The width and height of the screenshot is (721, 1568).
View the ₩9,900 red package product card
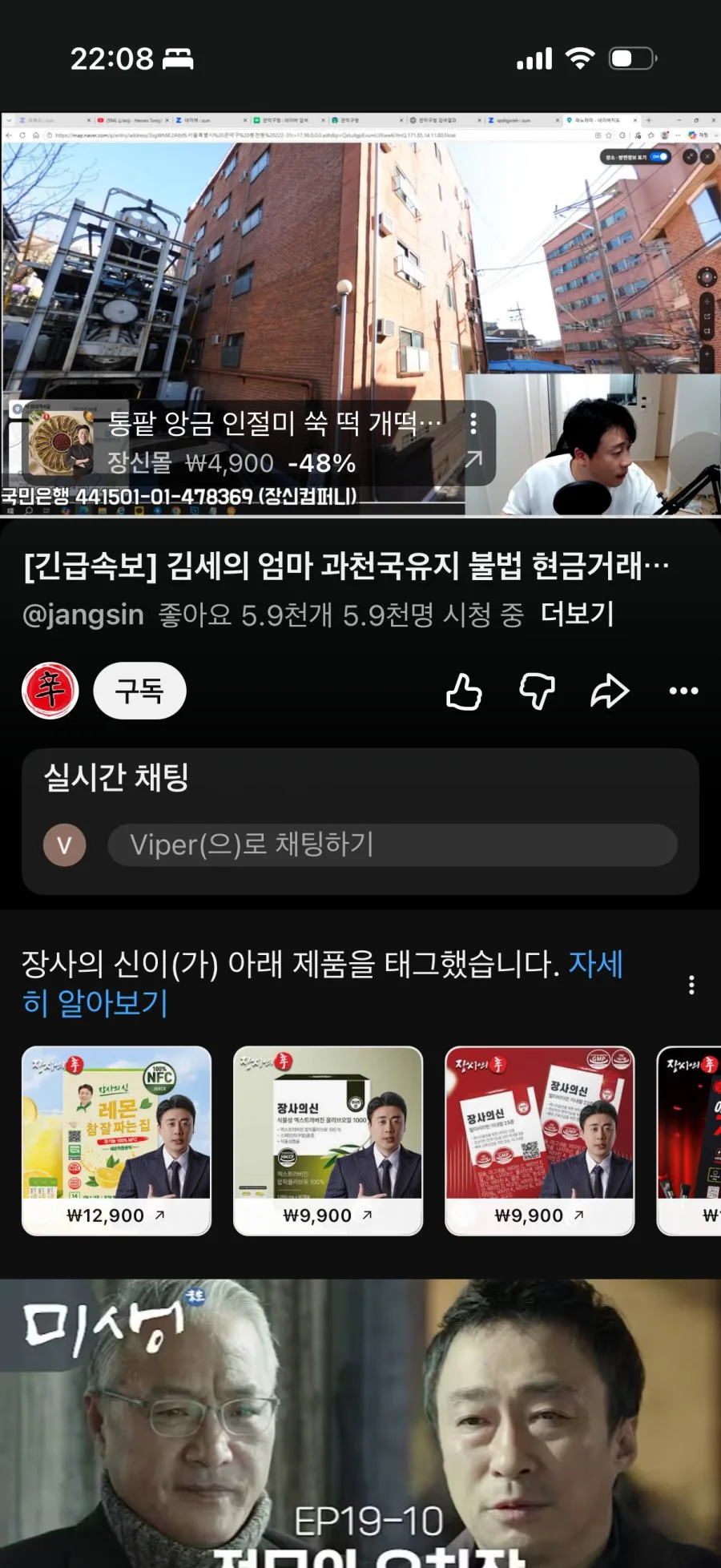pos(540,1141)
